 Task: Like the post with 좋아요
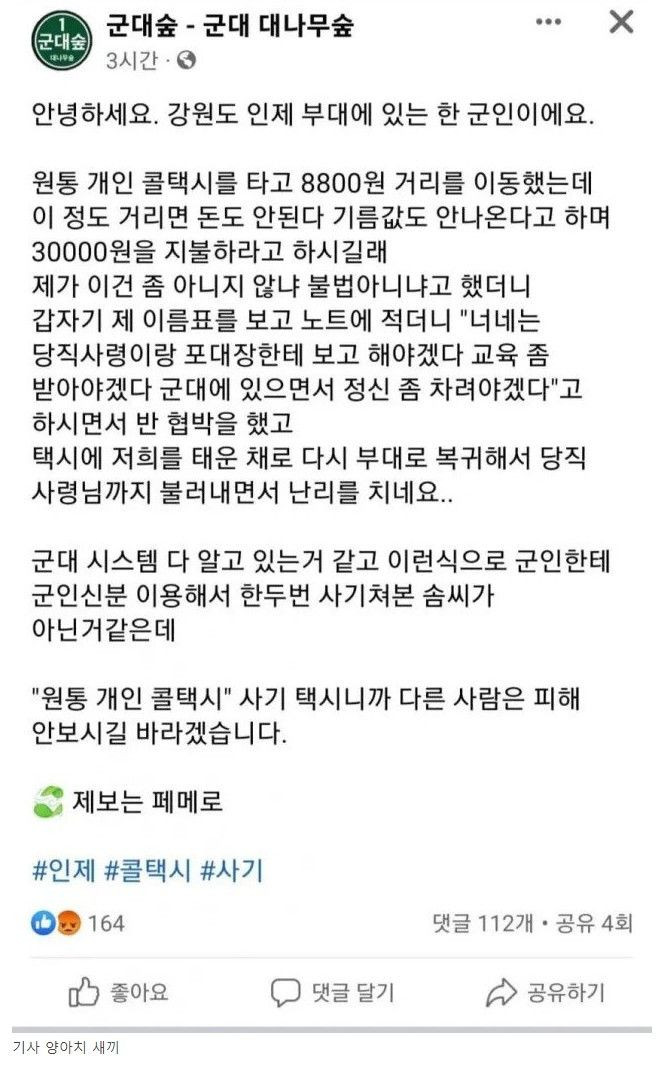(x=118, y=992)
